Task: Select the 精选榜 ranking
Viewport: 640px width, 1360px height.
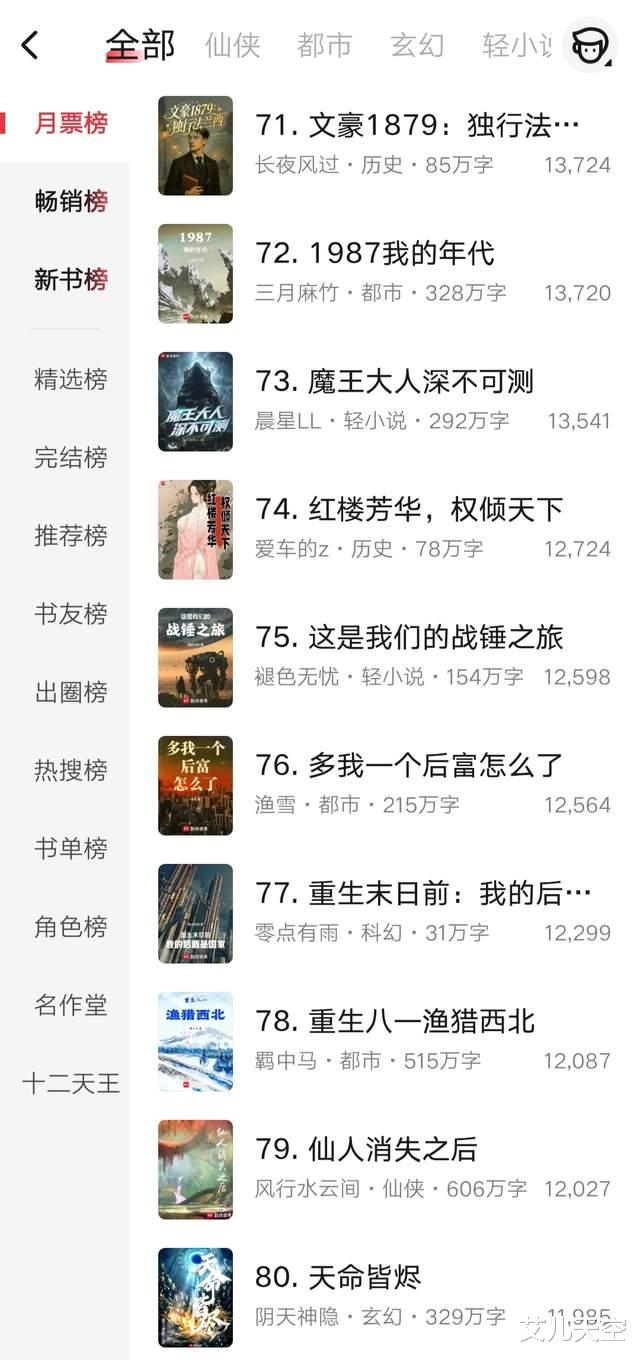Action: pos(70,379)
